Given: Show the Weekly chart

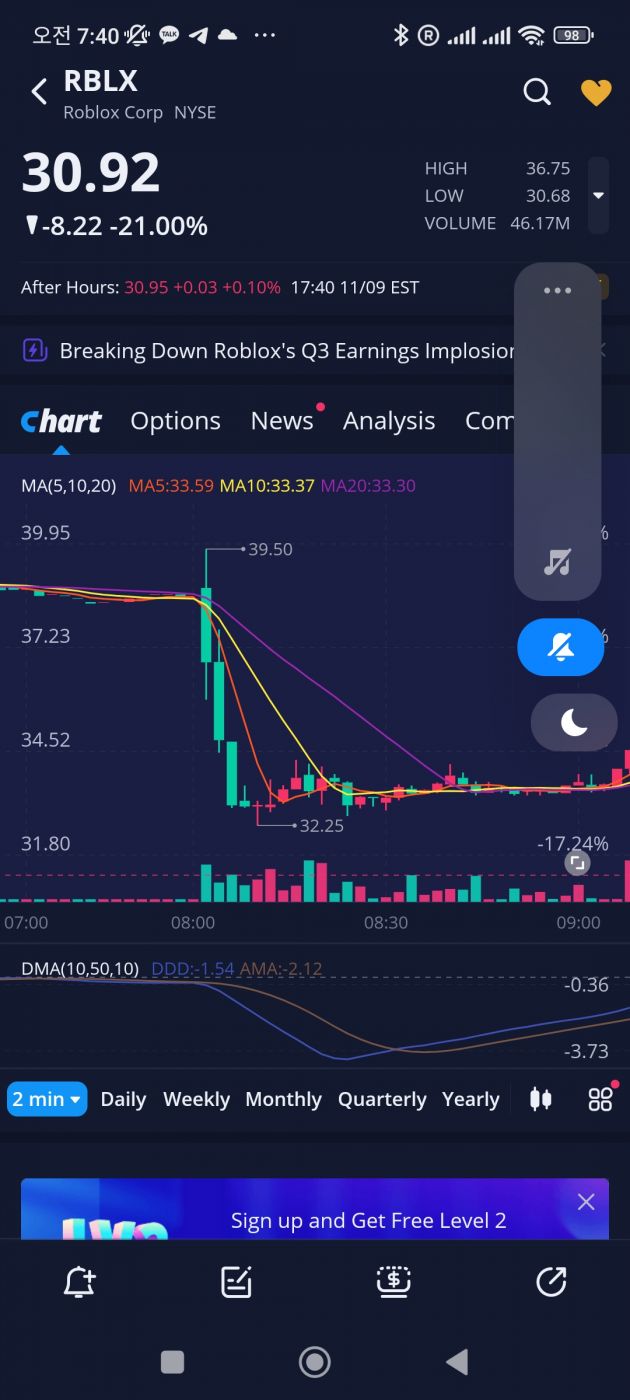Looking at the screenshot, I should [196, 1099].
